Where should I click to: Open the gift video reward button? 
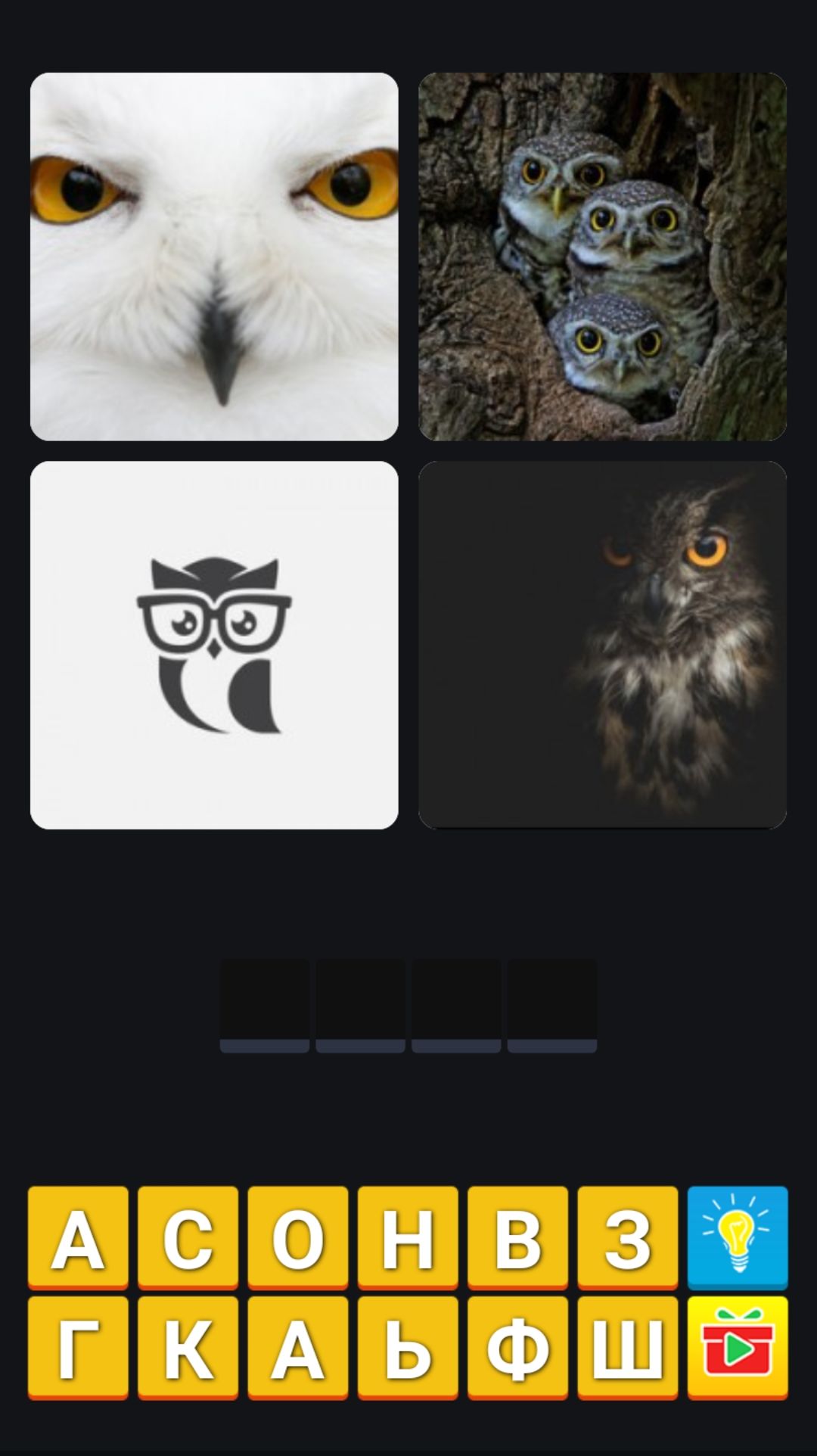[x=738, y=1347]
